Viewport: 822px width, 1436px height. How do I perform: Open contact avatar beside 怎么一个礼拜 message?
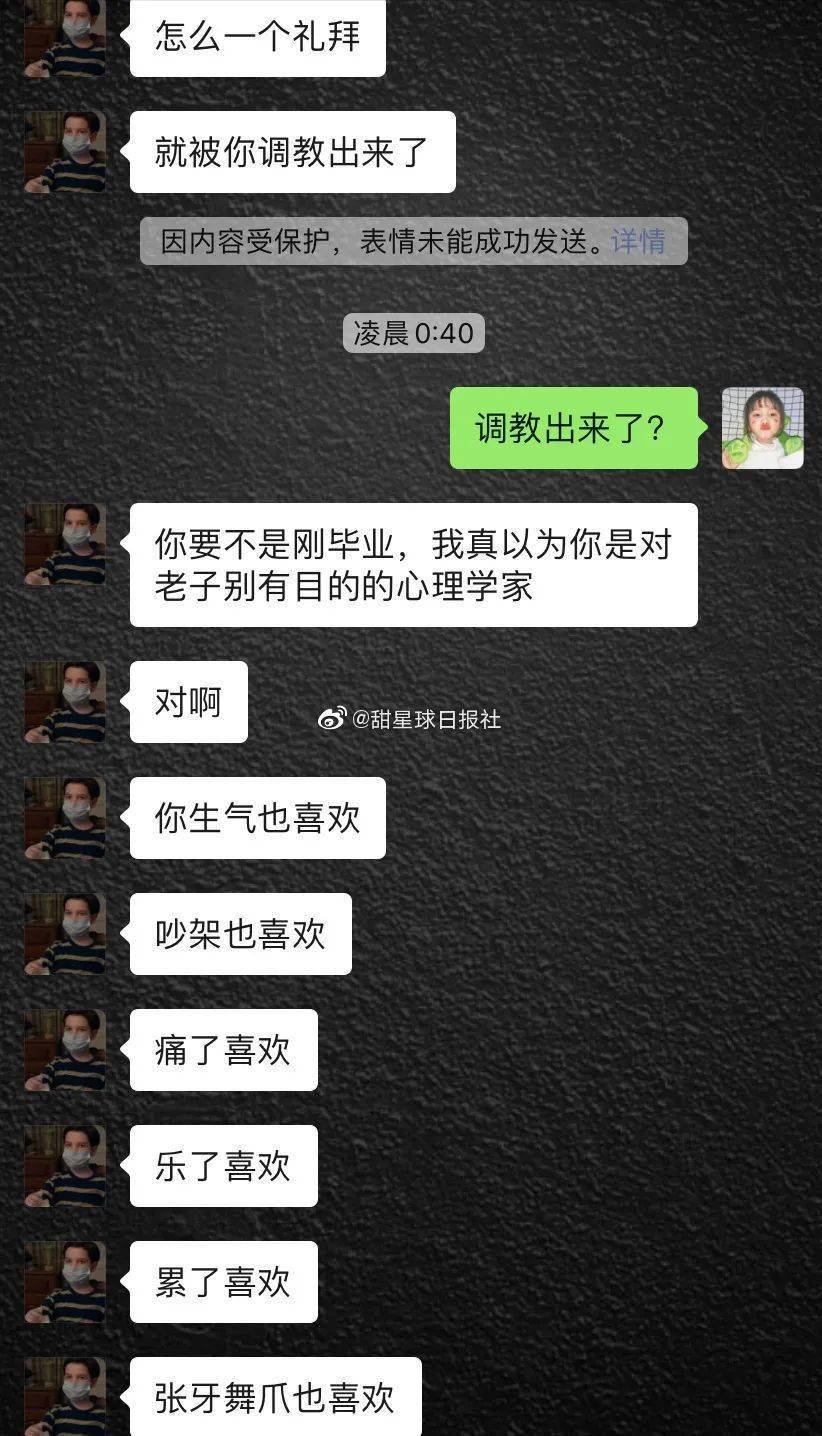[65, 38]
